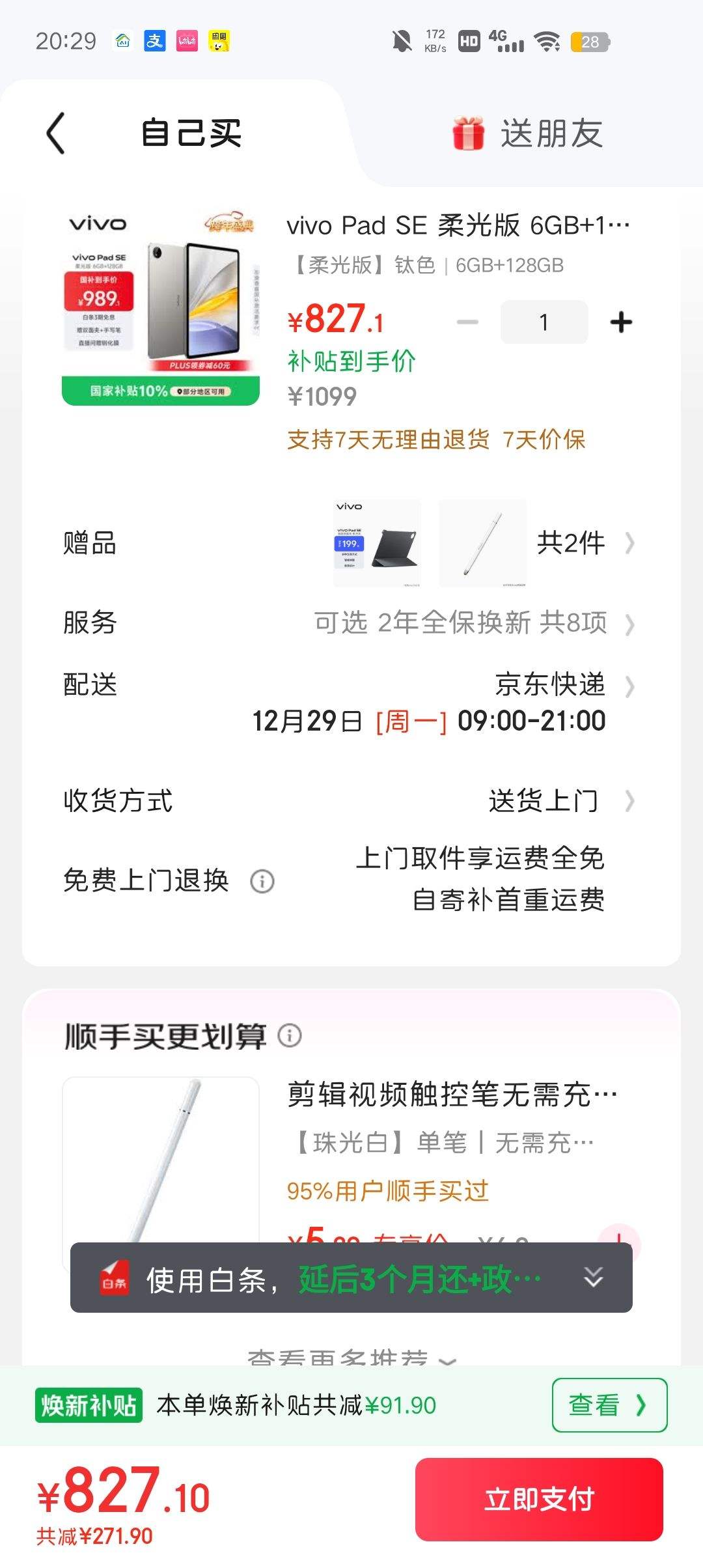Open the Alipay icon in the status bar

[154, 41]
